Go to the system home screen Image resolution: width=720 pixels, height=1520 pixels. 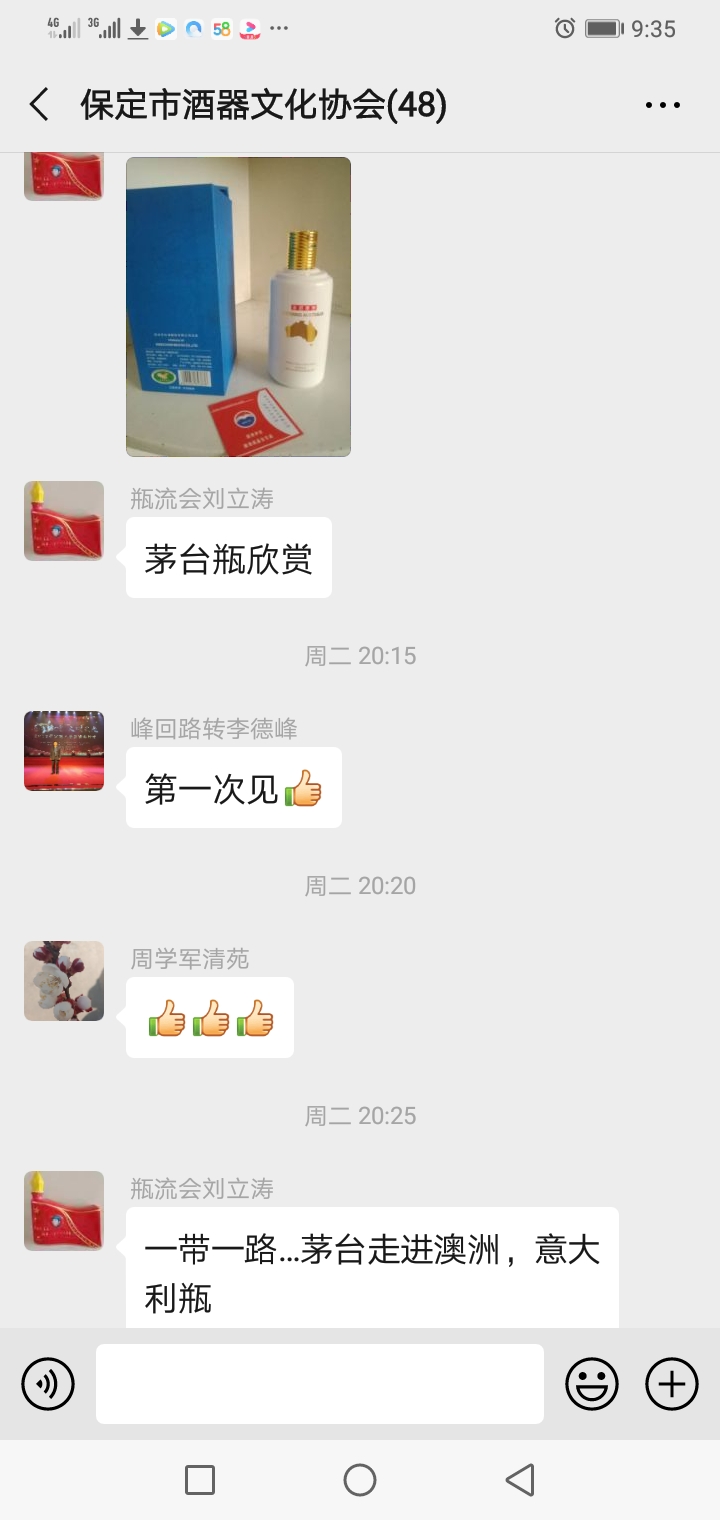[x=360, y=1480]
